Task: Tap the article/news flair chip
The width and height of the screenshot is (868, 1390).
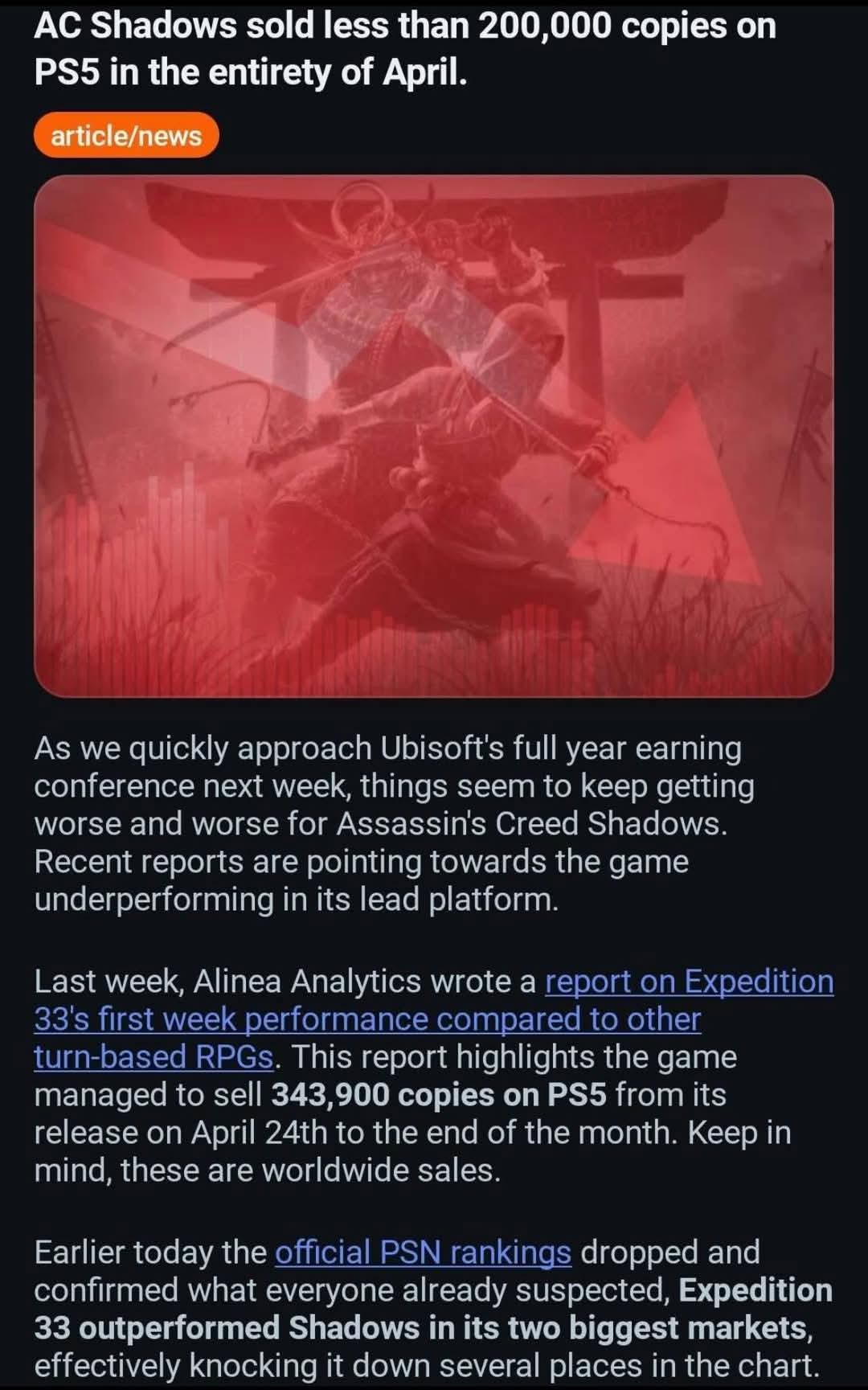Action: (x=126, y=135)
